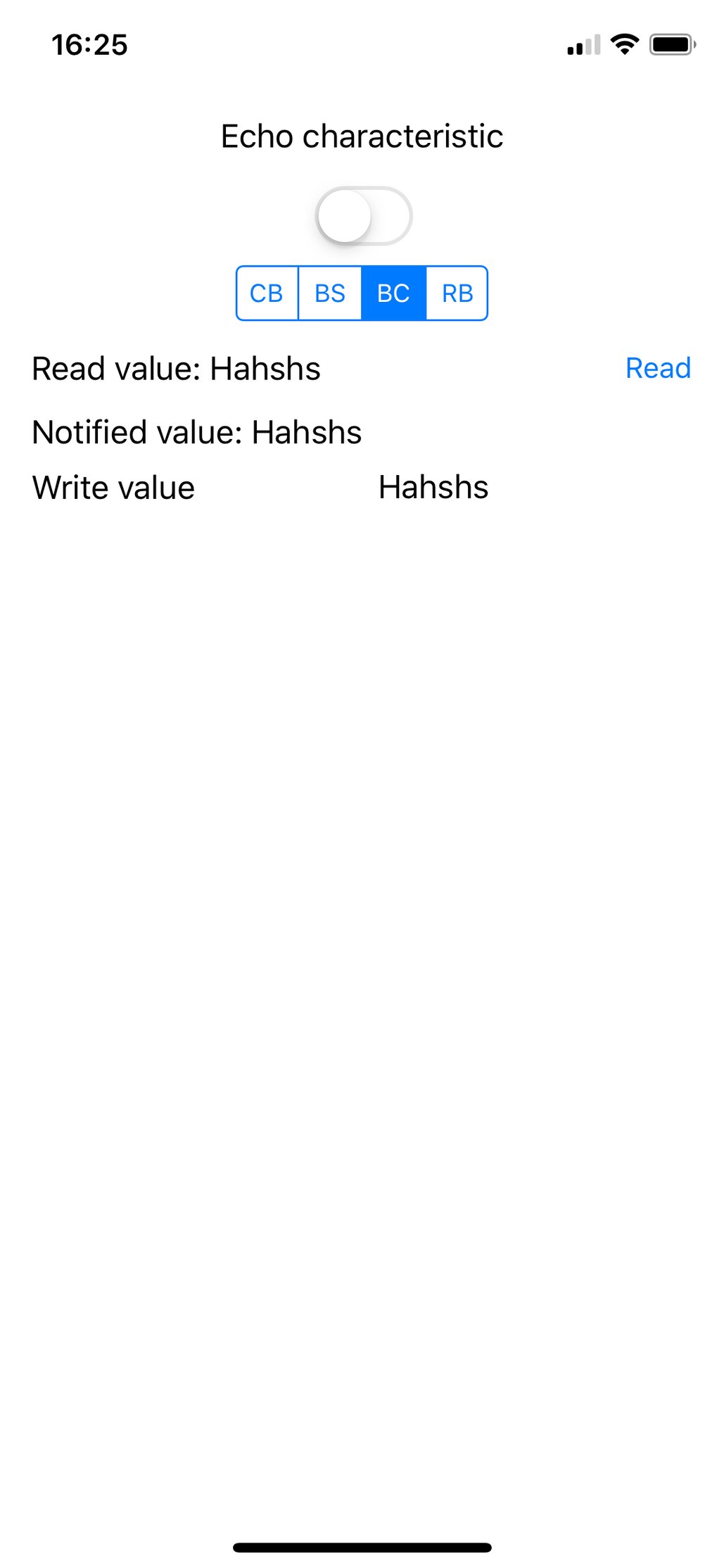Tap the Notified value: Hahshs label
Screen dimensions: 724x1568
197,432
